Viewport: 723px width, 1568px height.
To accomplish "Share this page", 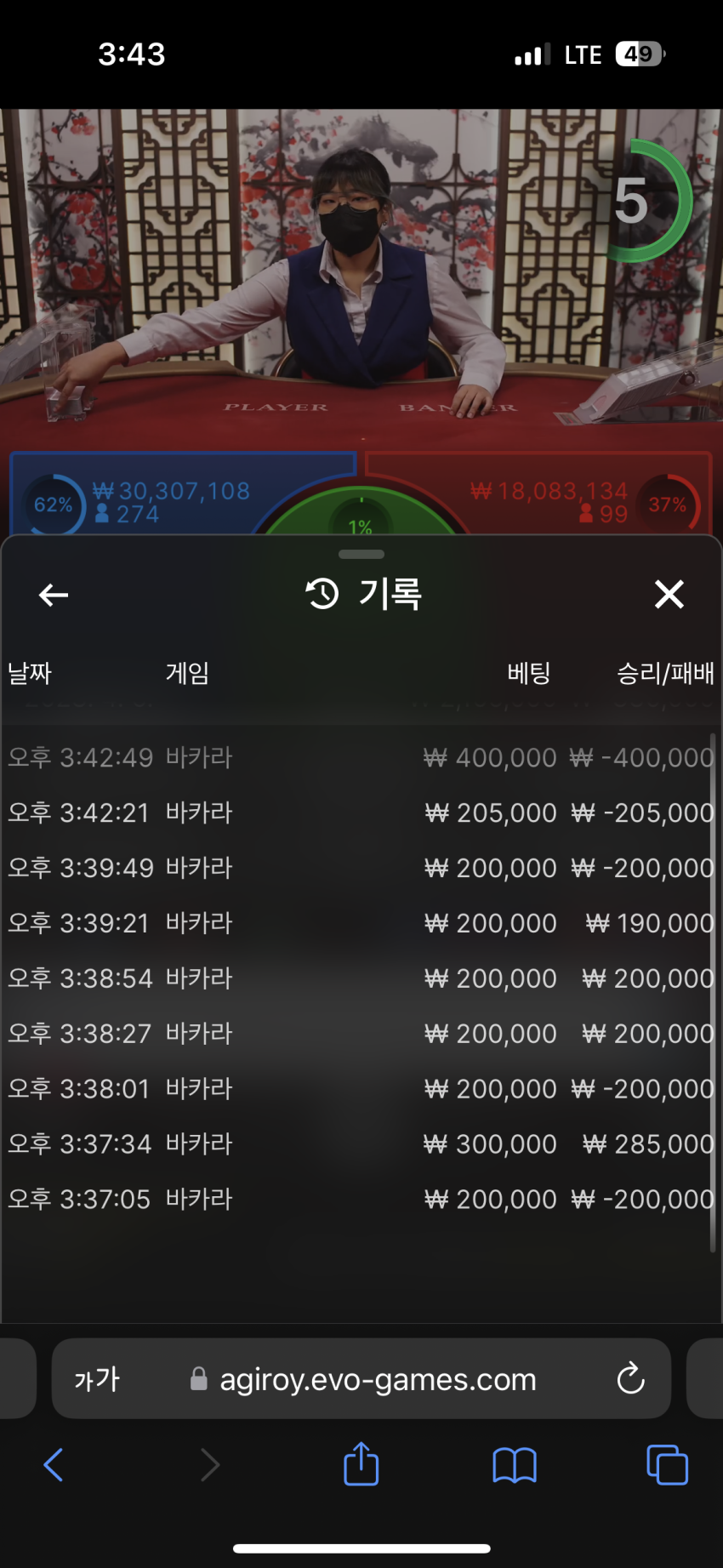I will [361, 1463].
